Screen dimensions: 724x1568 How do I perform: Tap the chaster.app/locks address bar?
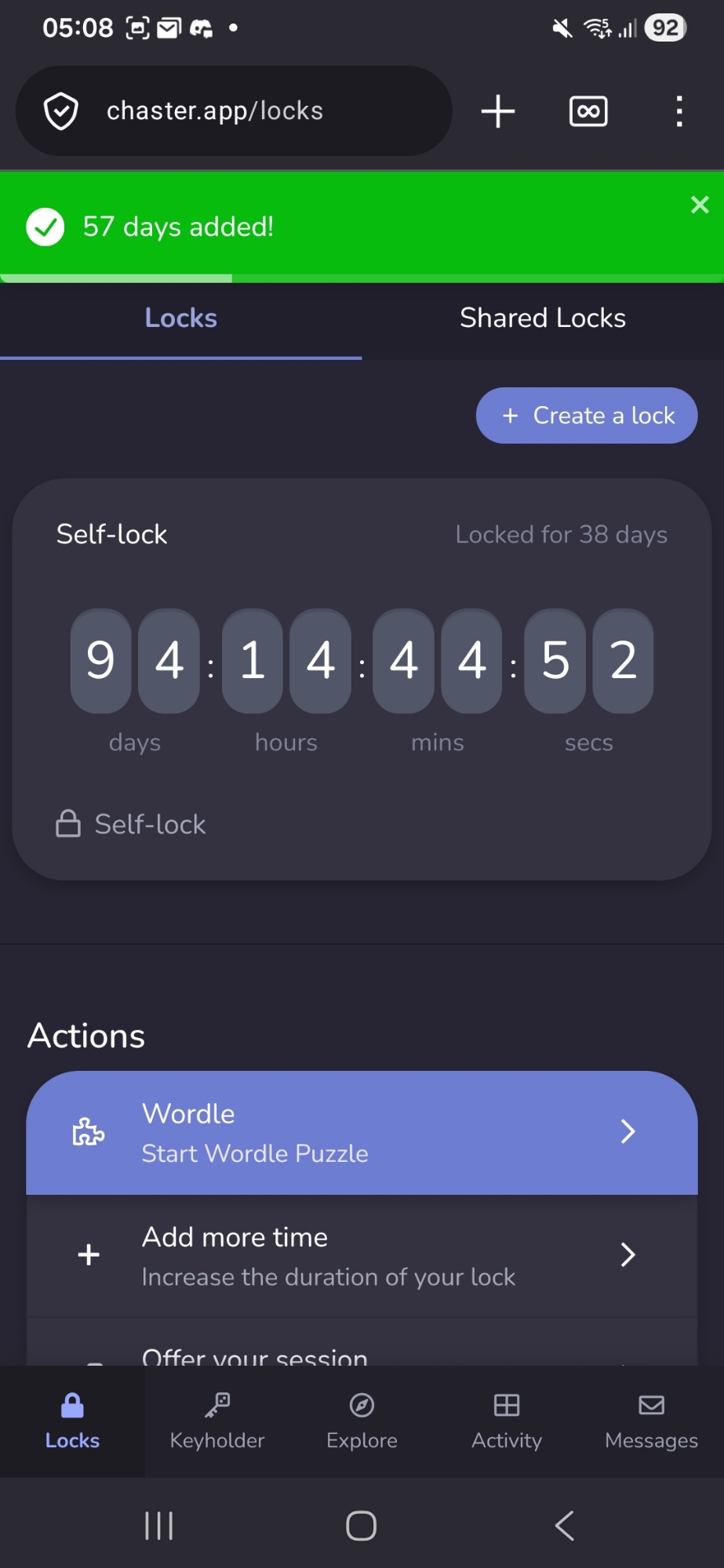click(234, 111)
